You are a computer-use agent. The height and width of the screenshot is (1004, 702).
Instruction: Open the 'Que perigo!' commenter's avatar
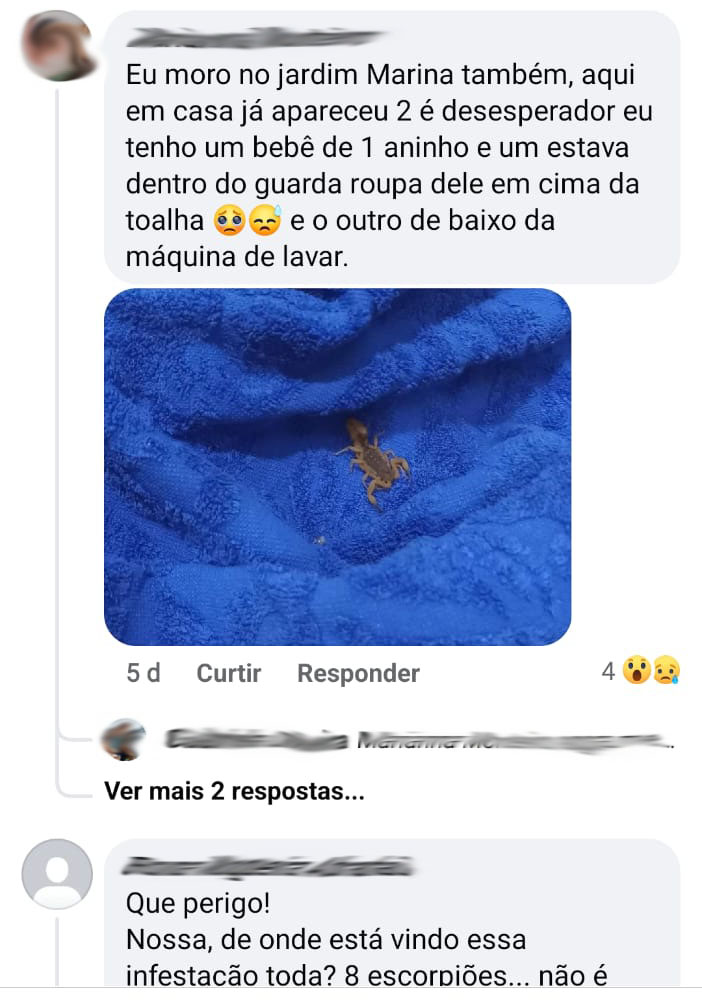click(x=57, y=873)
